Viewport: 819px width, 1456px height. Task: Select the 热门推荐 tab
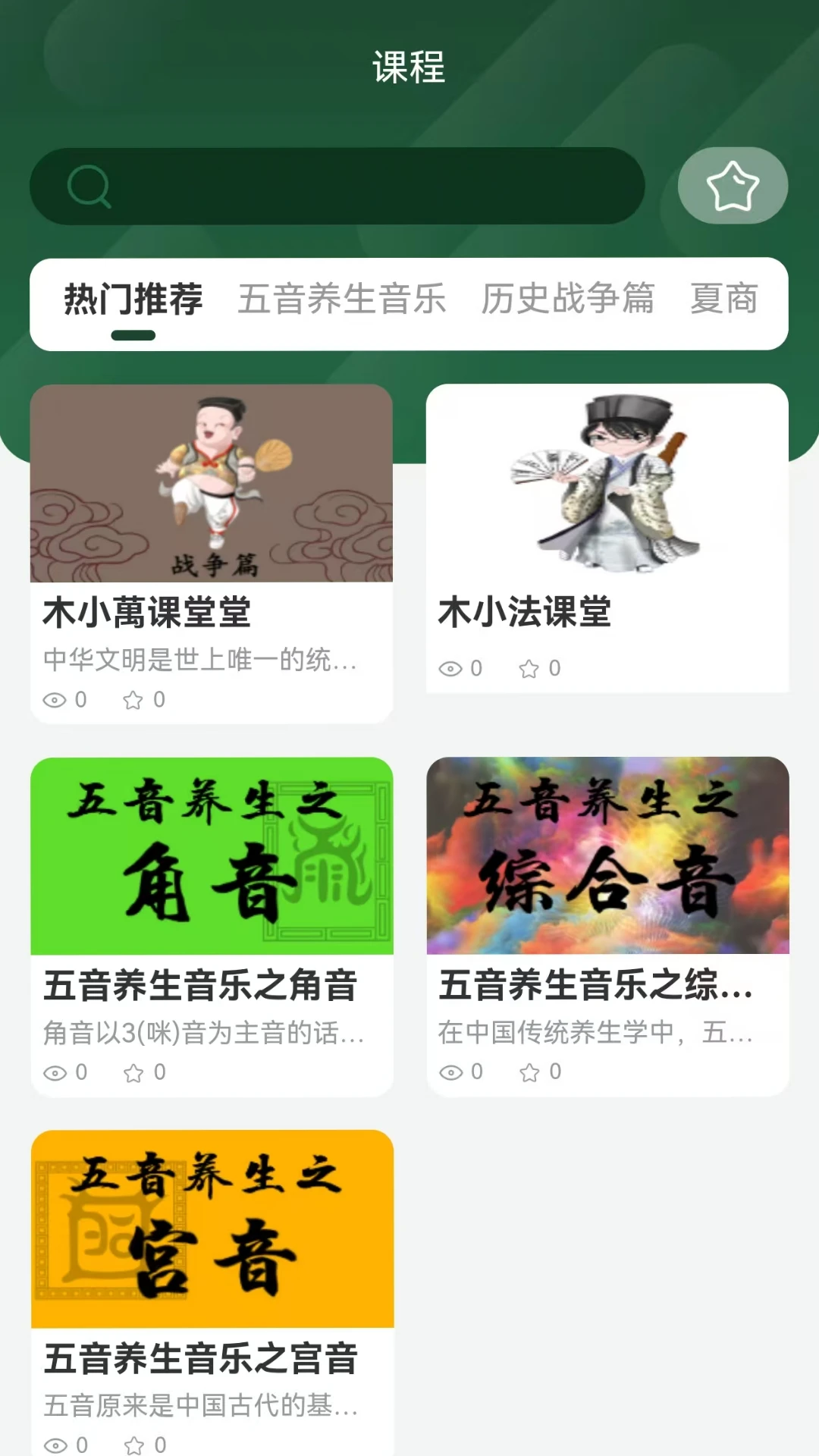pos(133,300)
